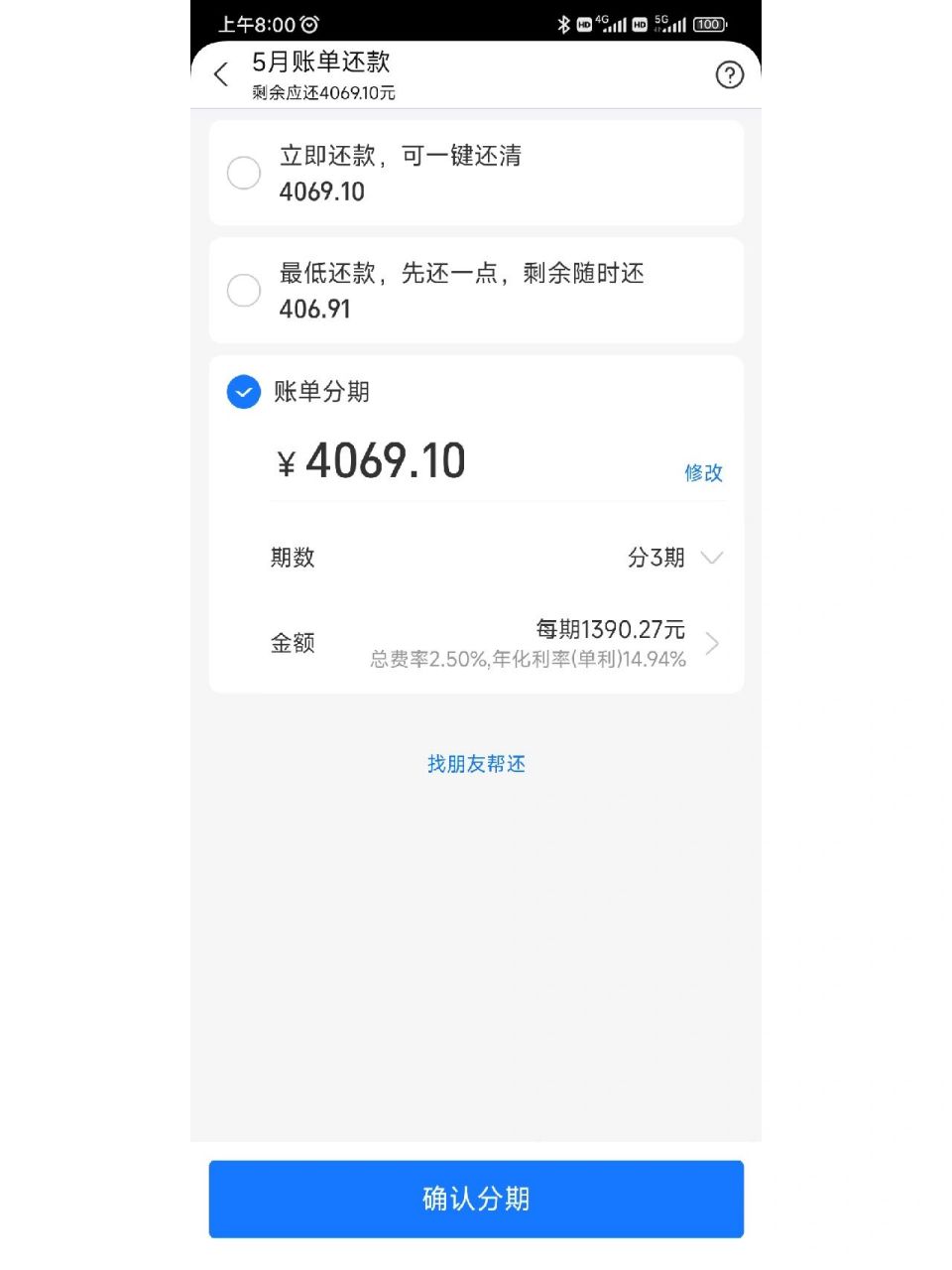The height and width of the screenshot is (1270, 952).
Task: Tap the Bluetooth icon in status bar
Action: [x=563, y=24]
